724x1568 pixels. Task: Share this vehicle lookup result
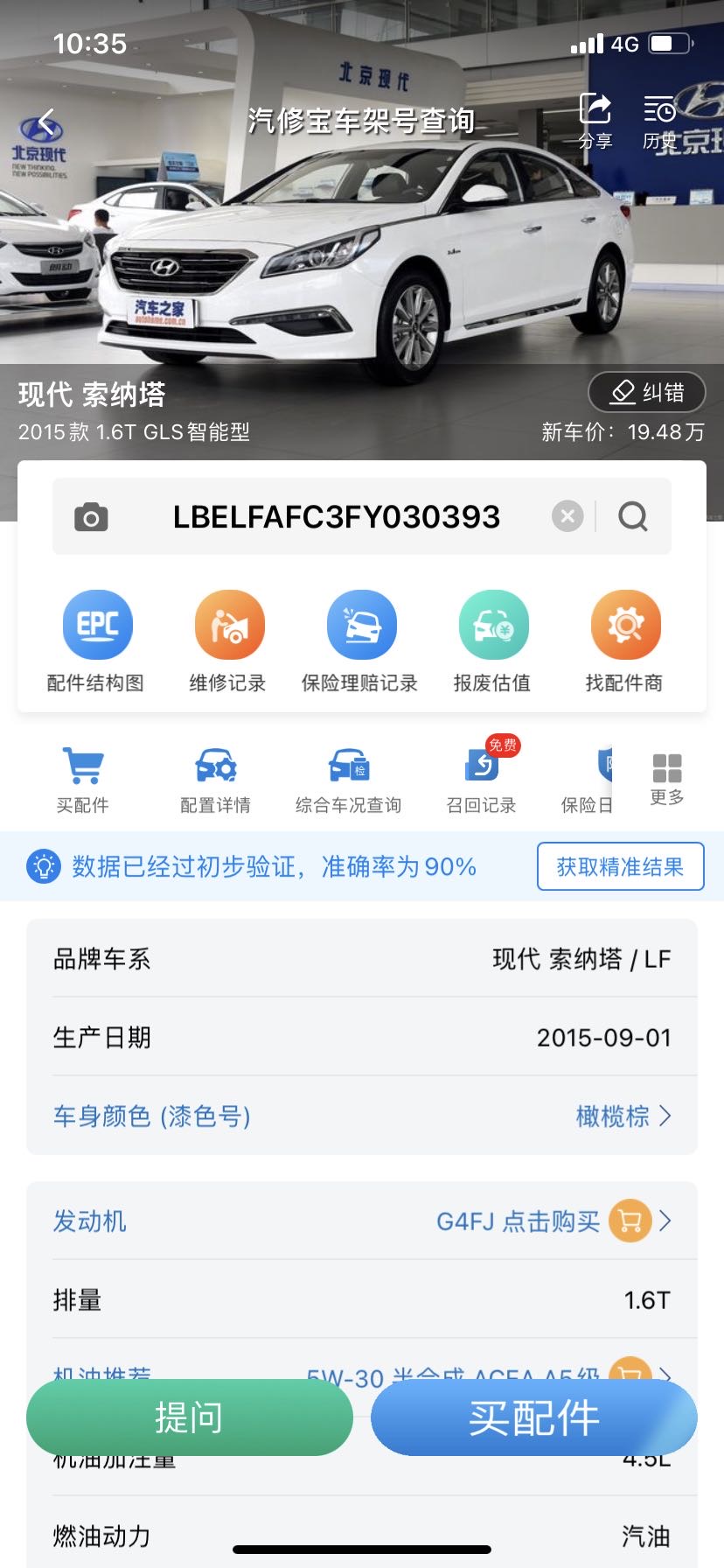[595, 121]
